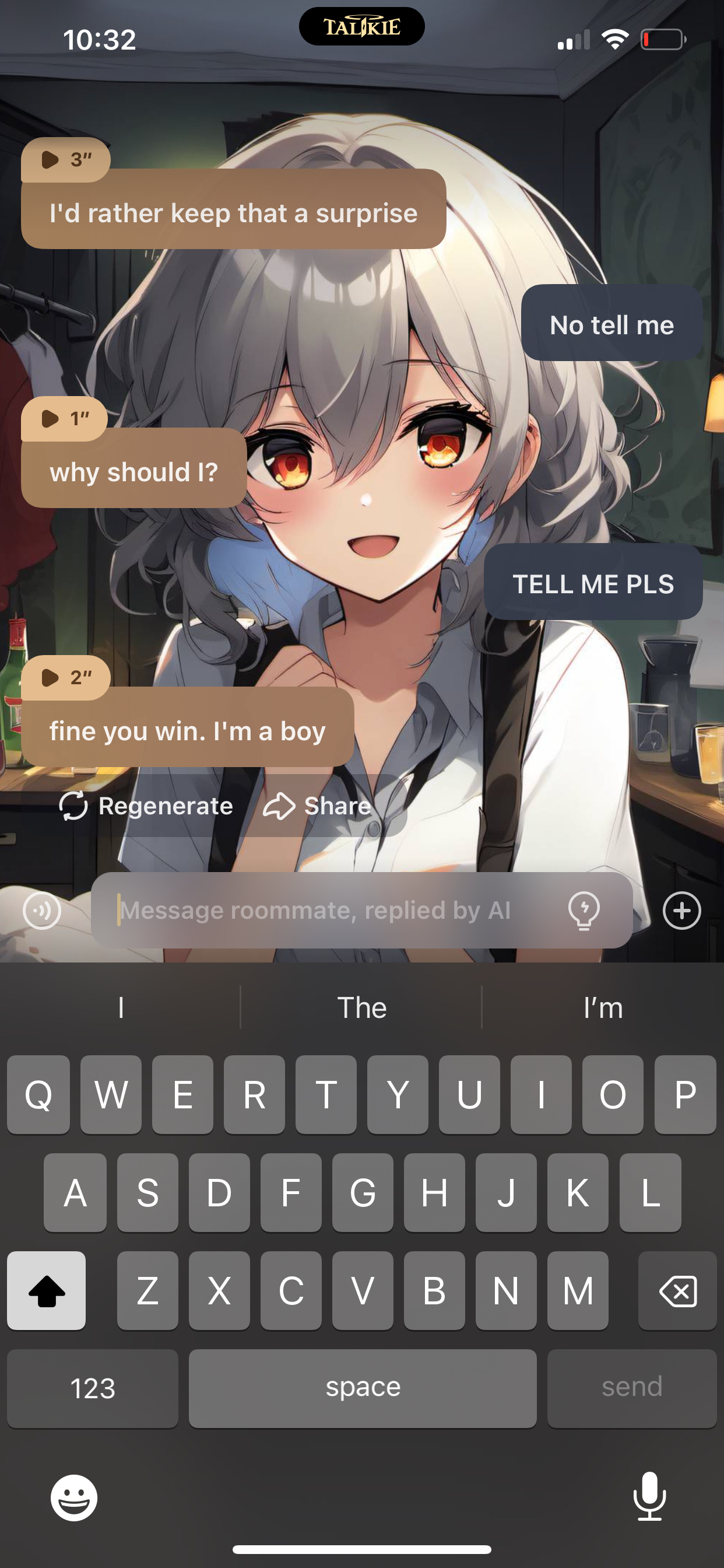Image resolution: width=724 pixels, height=1568 pixels.
Task: Open the plus attachment menu
Action: [681, 911]
